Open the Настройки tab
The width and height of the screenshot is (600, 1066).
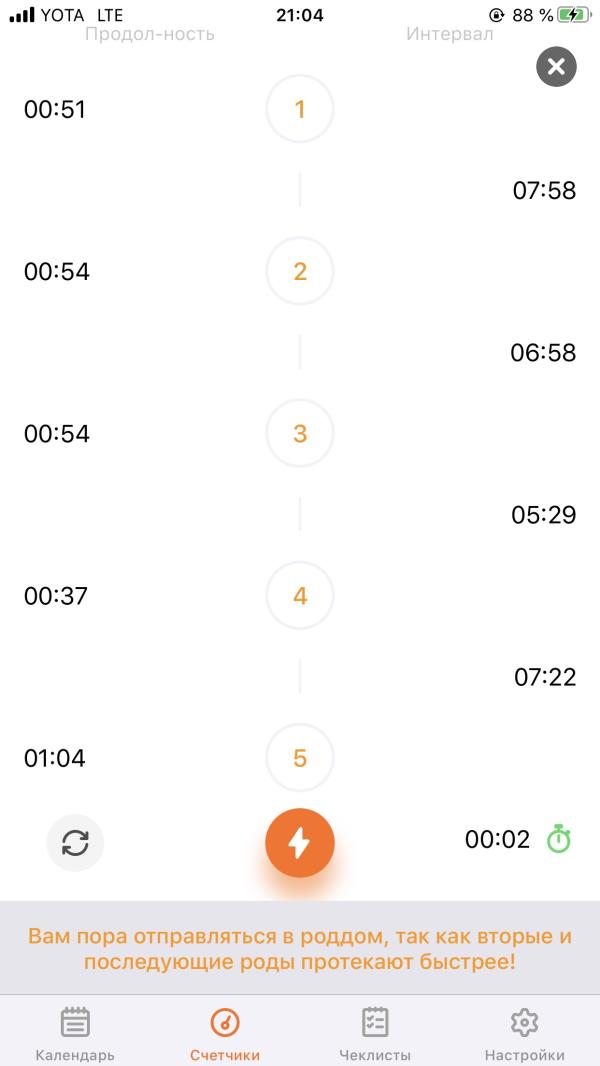click(x=524, y=1032)
